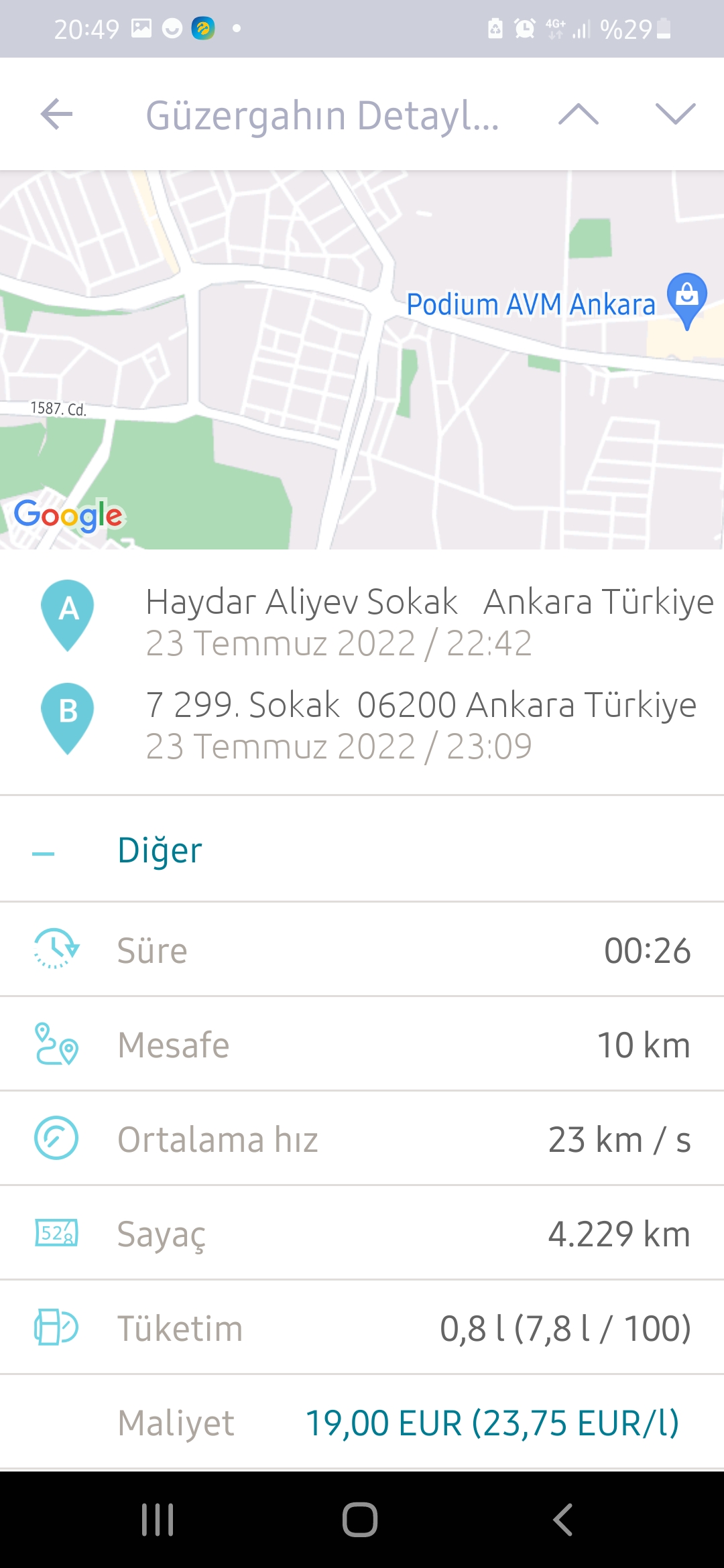Viewport: 724px width, 1568px height.
Task: Go to previous route with up chevron
Action: (x=579, y=115)
